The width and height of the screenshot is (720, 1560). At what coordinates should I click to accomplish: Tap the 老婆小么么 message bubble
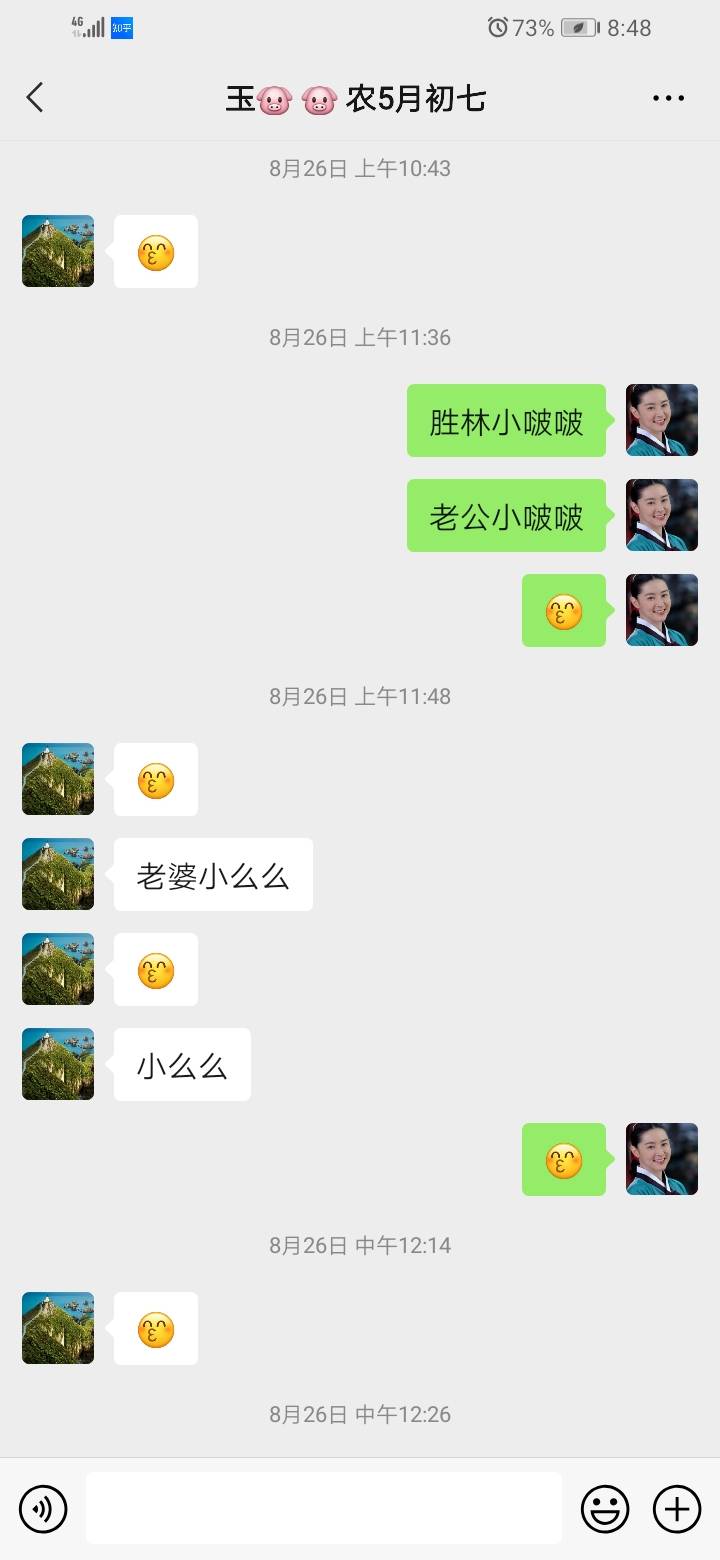click(213, 873)
